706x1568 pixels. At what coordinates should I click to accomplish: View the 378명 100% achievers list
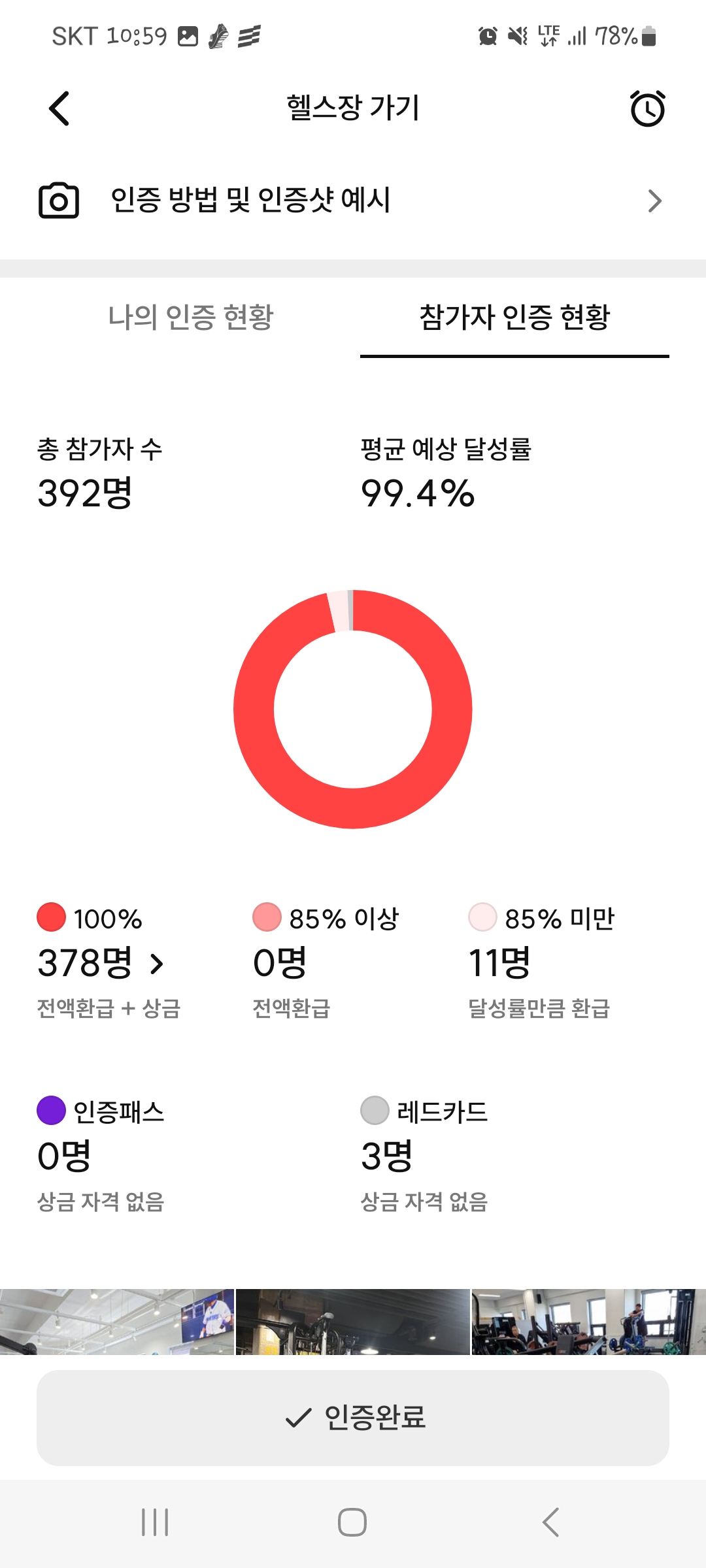[x=101, y=963]
